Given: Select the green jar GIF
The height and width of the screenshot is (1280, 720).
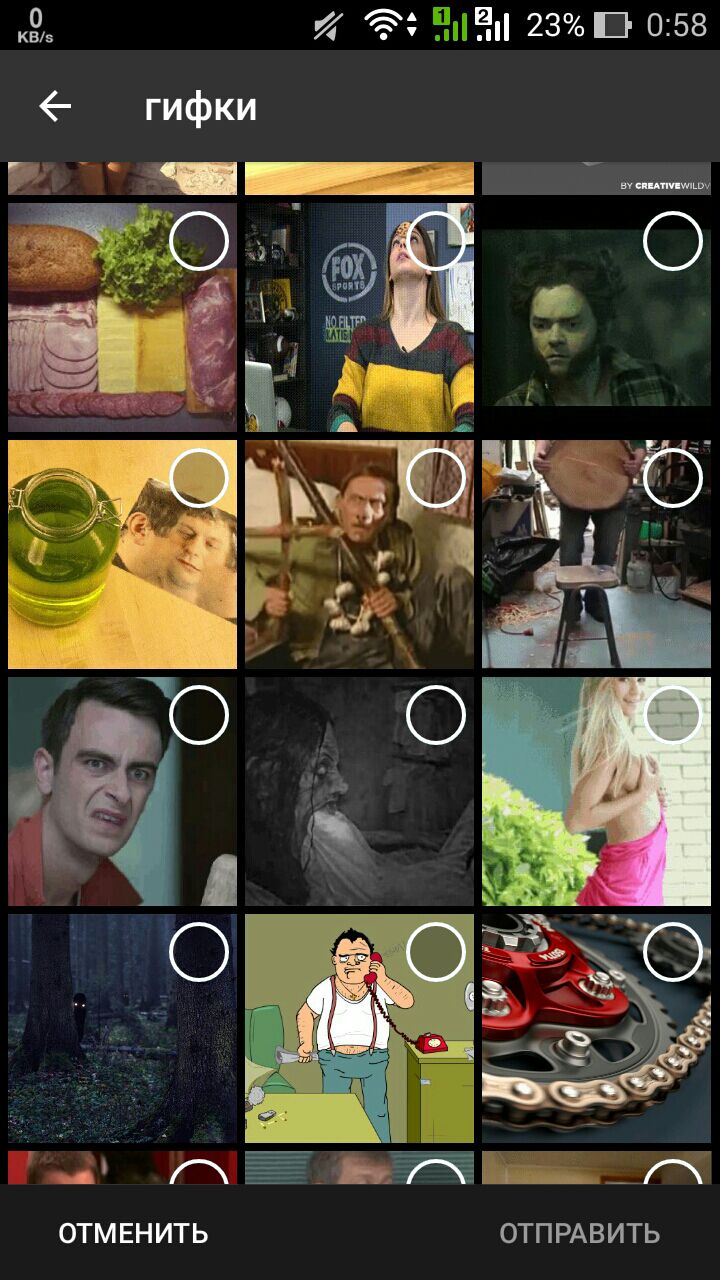Looking at the screenshot, I should click(x=199, y=478).
